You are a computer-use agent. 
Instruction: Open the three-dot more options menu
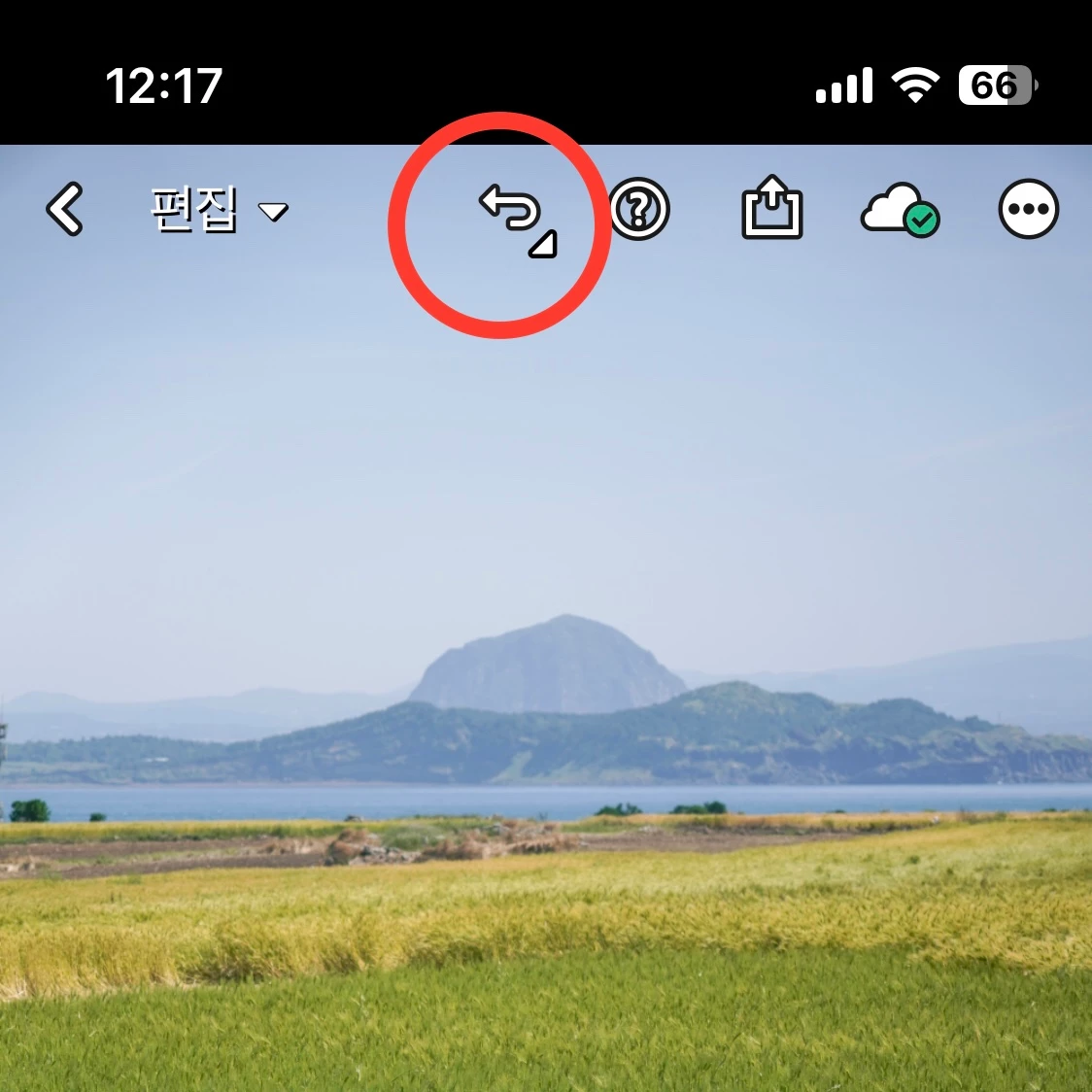(x=1029, y=209)
